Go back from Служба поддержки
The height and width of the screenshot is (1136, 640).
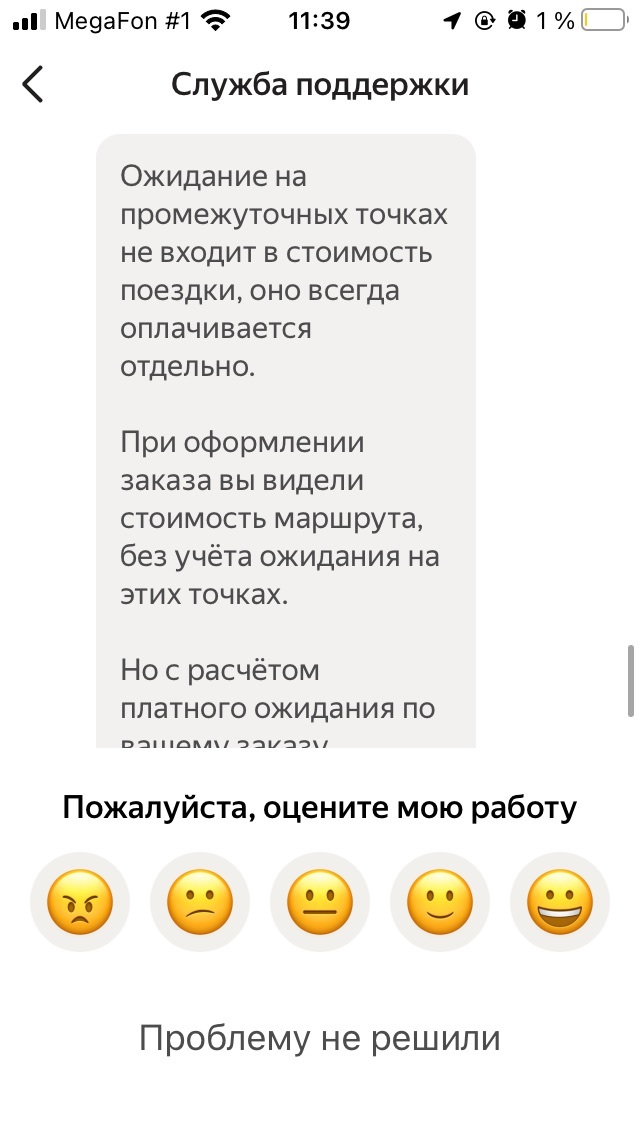(33, 85)
